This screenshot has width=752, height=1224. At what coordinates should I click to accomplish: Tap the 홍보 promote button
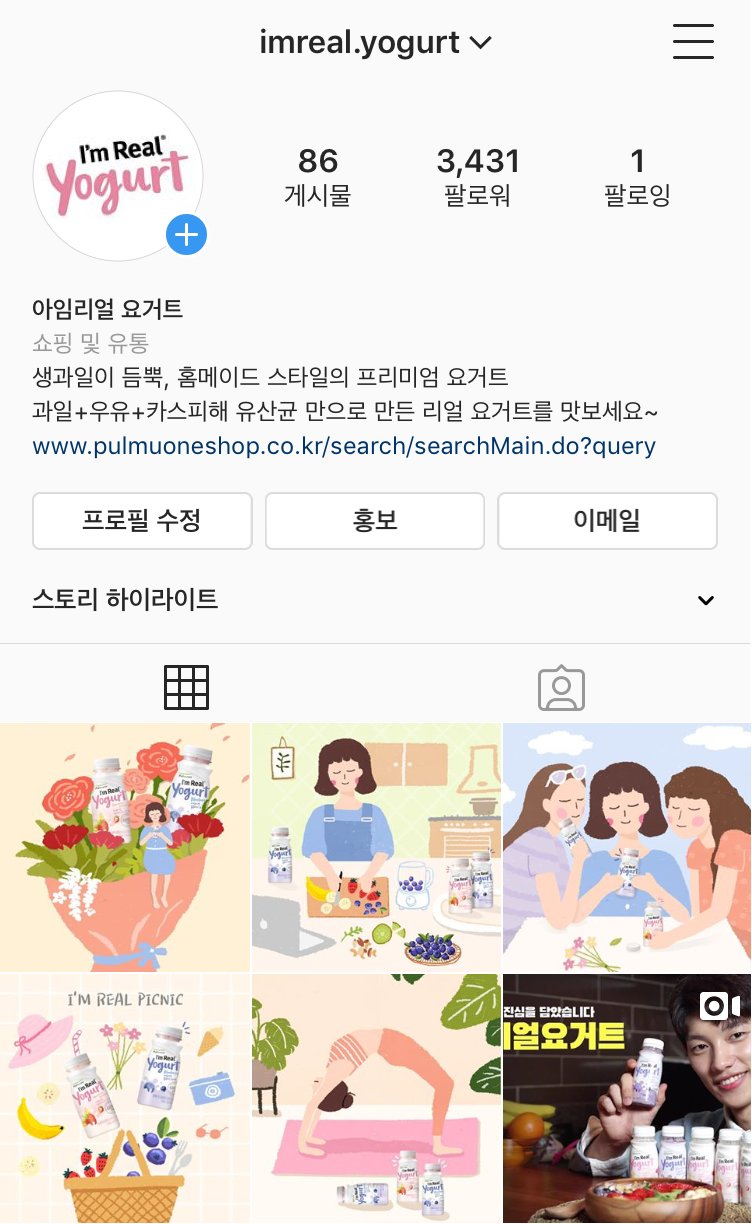pos(375,521)
